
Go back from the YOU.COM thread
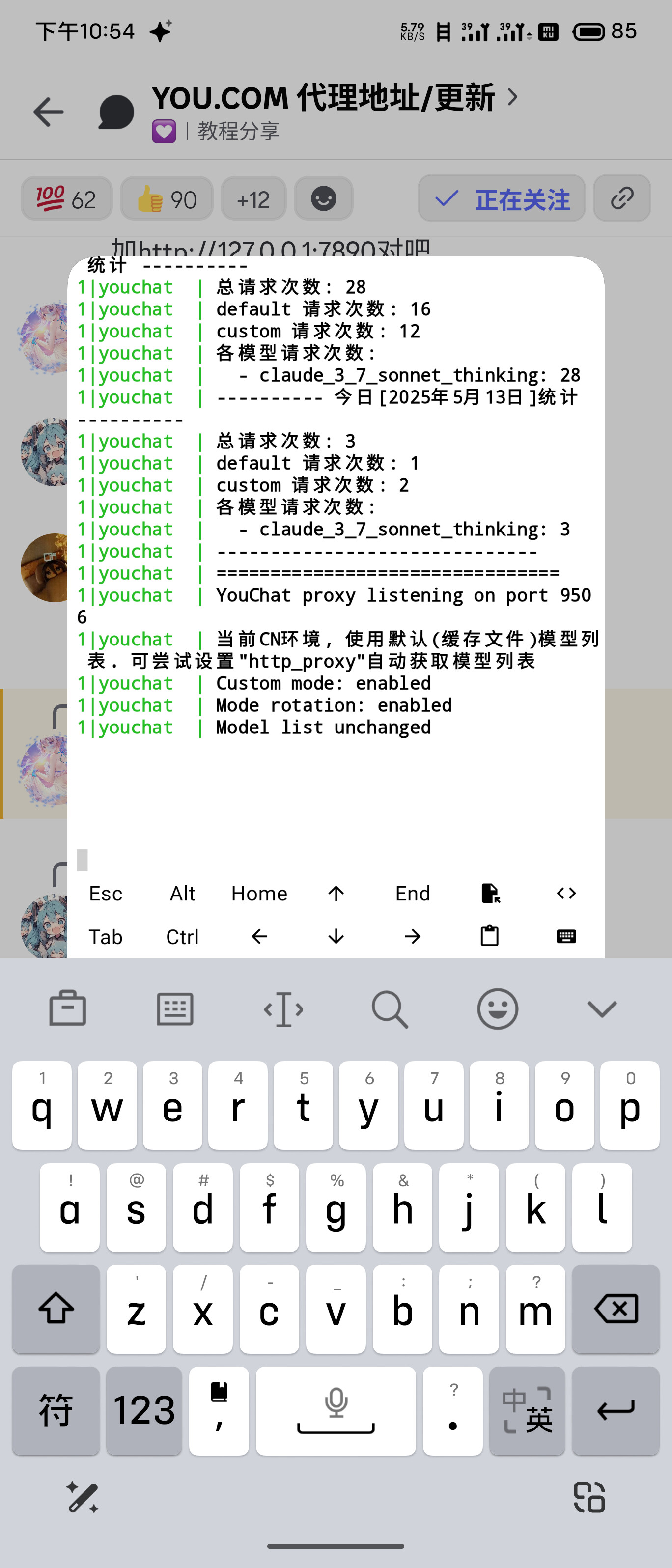49,112
